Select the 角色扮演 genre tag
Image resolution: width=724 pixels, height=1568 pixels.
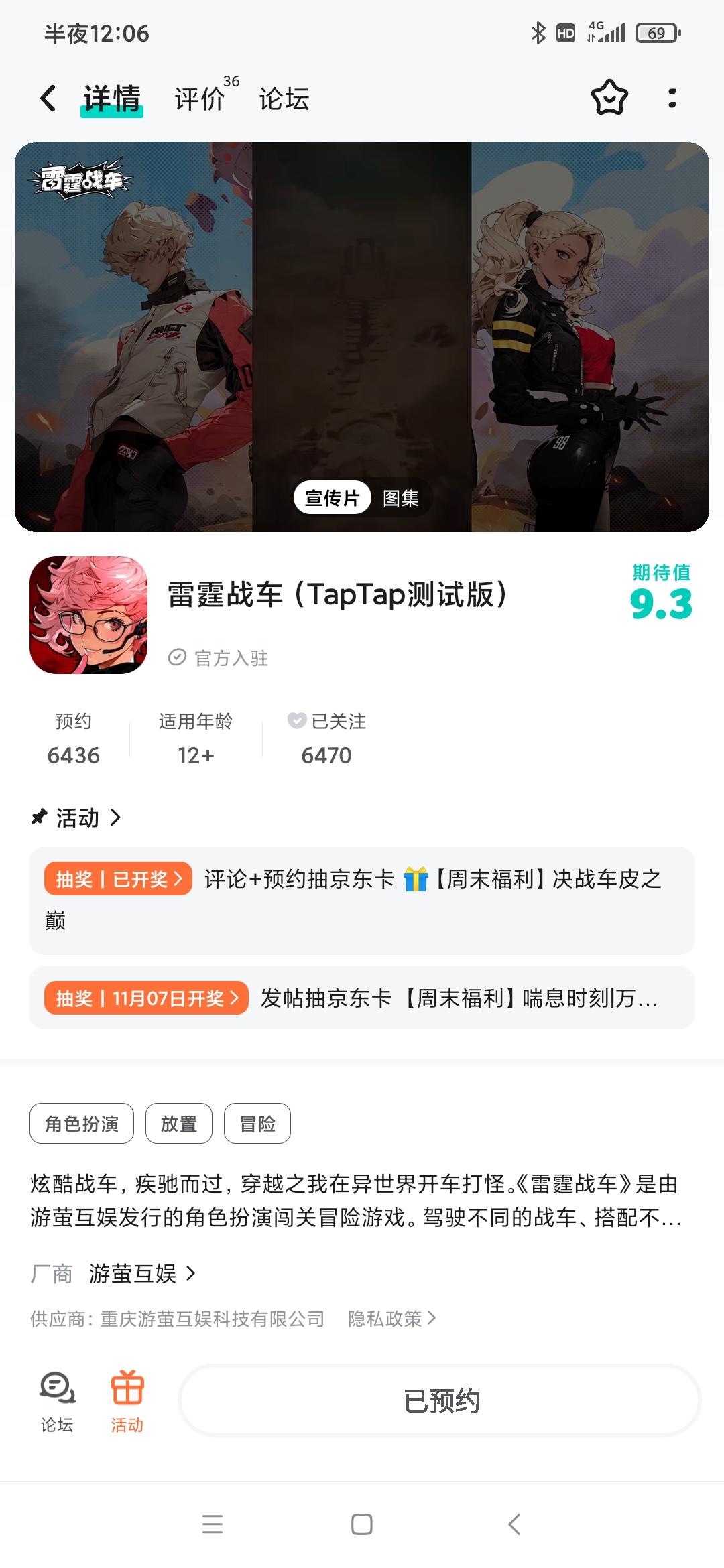(81, 1123)
